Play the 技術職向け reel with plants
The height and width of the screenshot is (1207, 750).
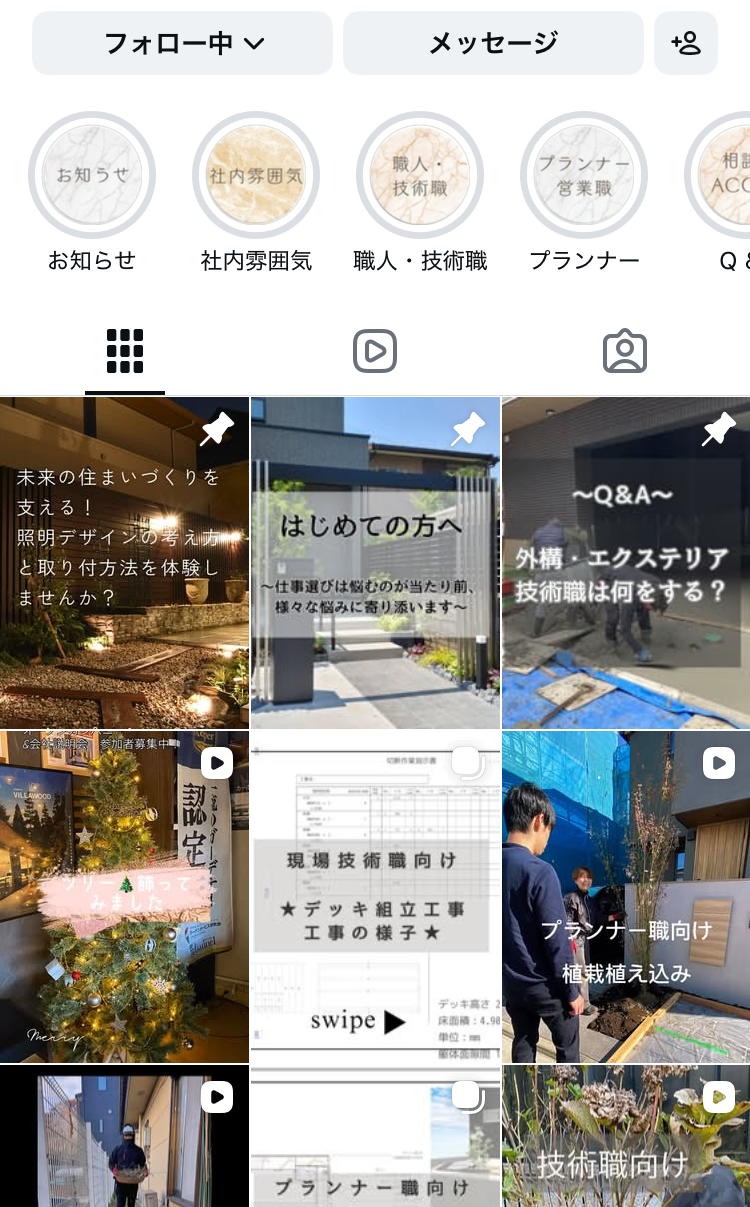click(x=626, y=1137)
